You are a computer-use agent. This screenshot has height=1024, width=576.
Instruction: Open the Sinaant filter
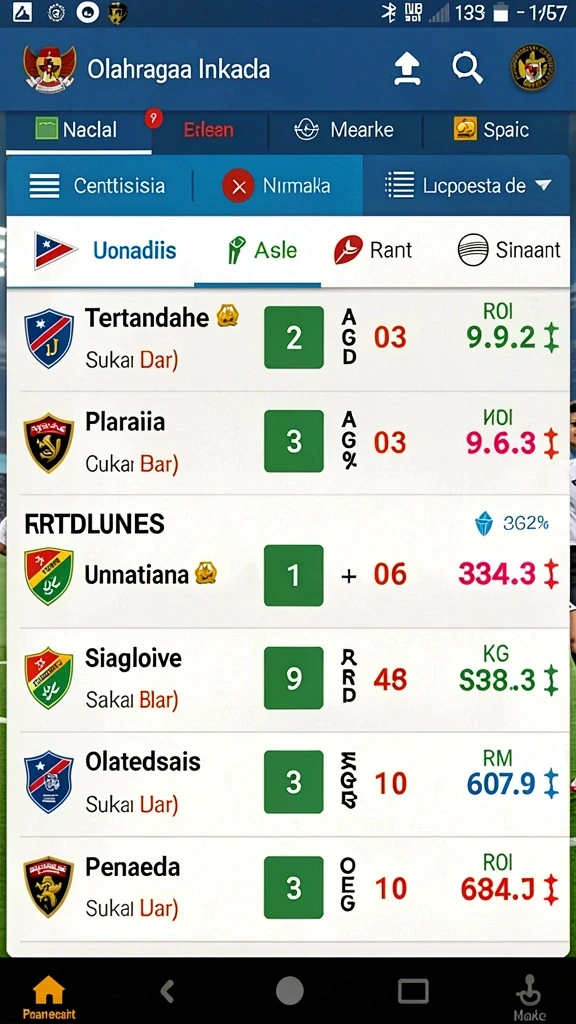coord(509,250)
